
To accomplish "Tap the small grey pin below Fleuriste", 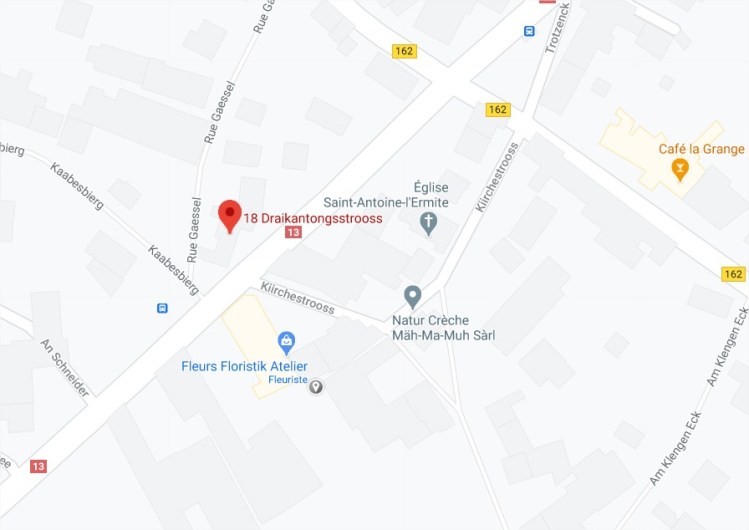I will [x=316, y=387].
